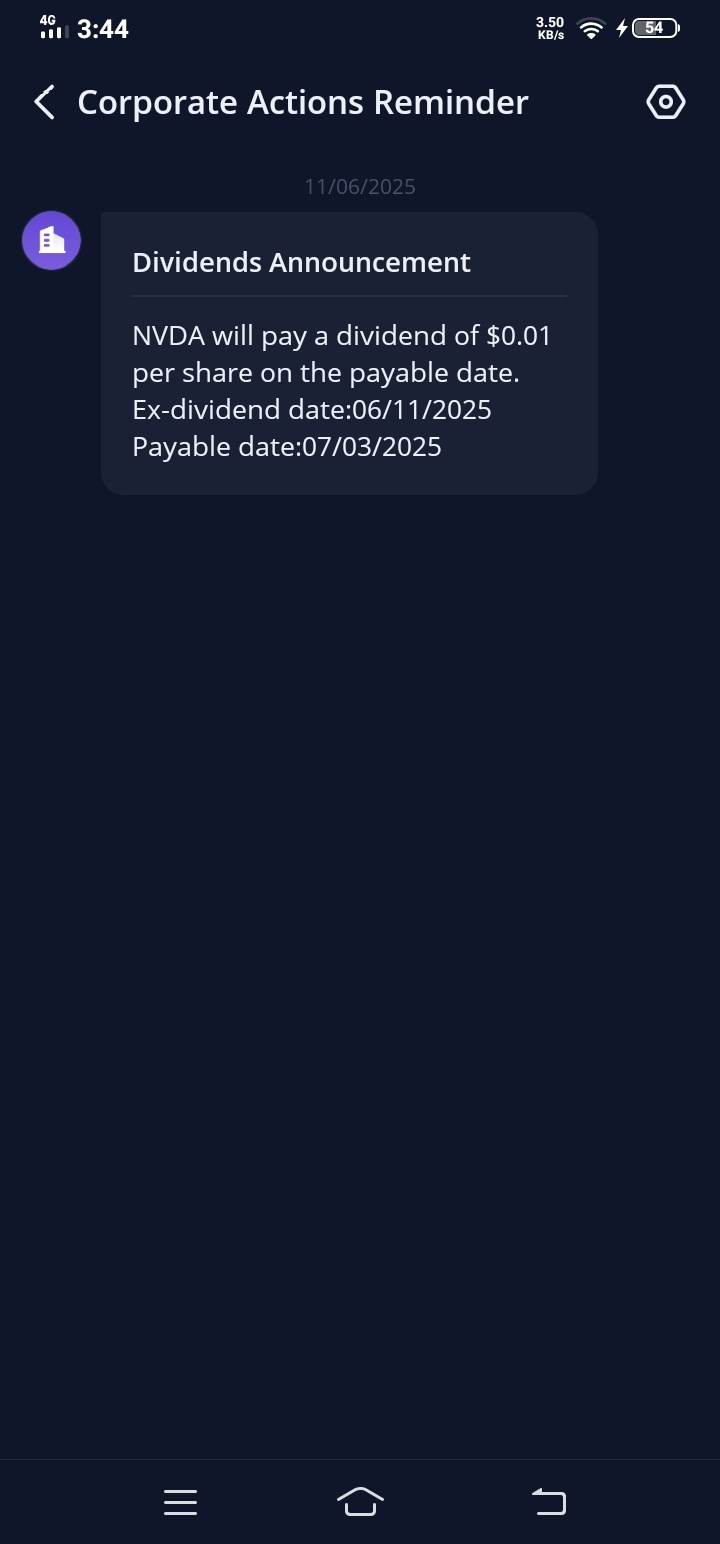This screenshot has width=720, height=1544.
Task: Open recent apps from navigation bar
Action: coord(180,1502)
